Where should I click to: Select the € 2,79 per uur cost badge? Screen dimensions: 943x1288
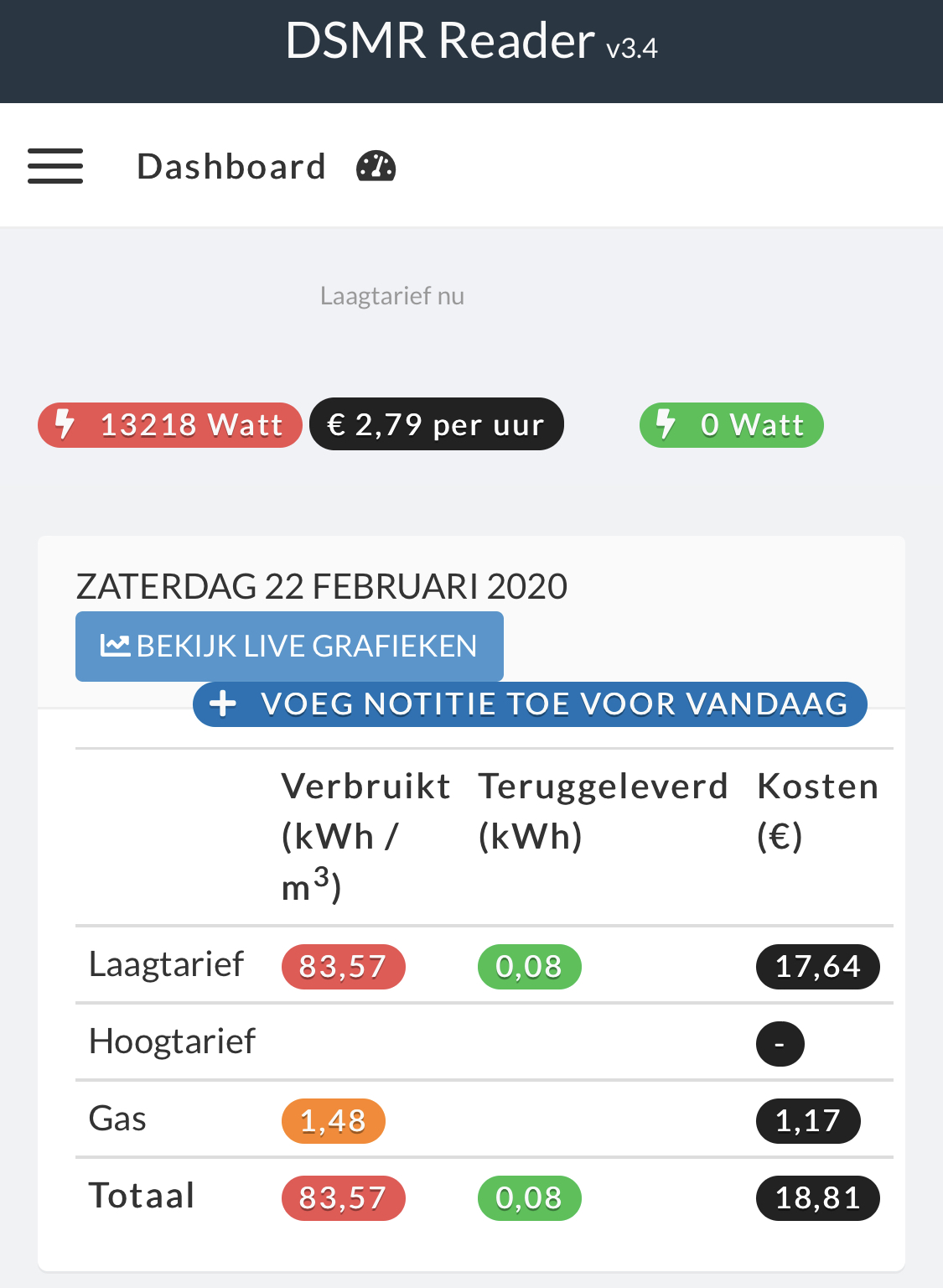click(436, 424)
